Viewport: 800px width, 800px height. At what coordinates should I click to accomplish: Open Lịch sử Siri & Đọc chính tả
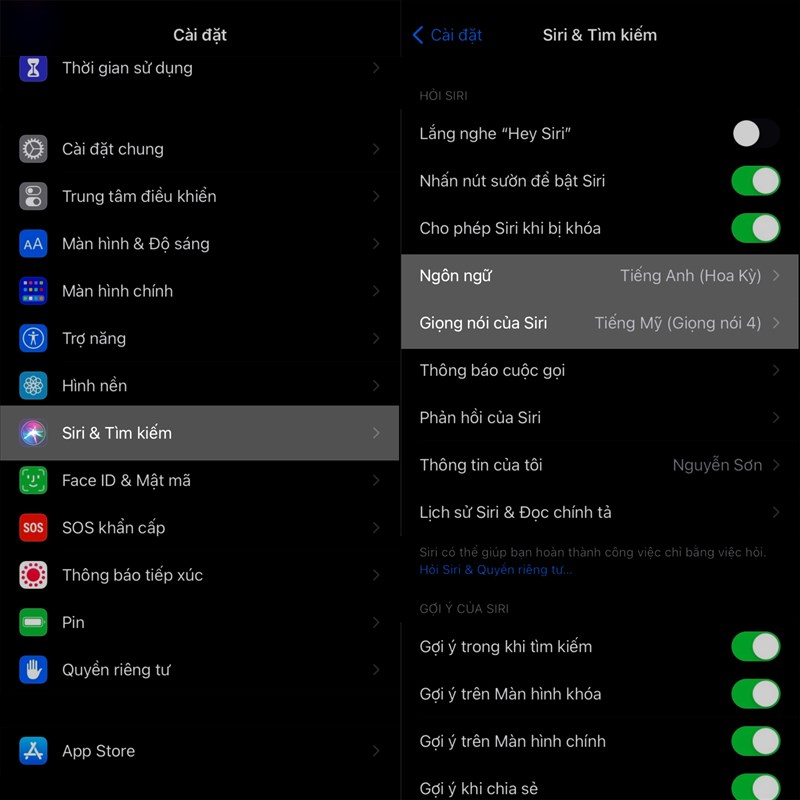[x=600, y=512]
